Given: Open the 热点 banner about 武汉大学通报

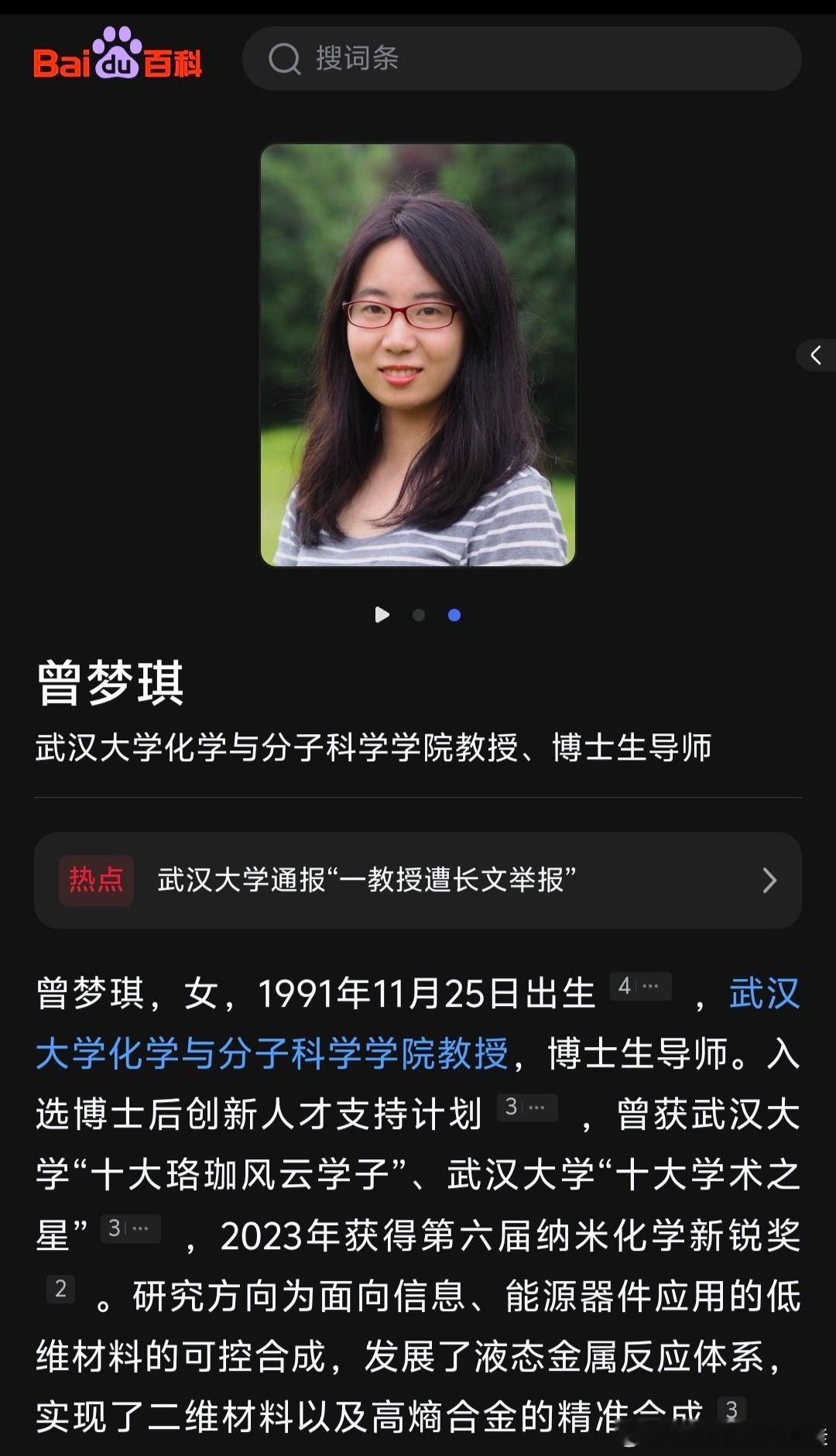Looking at the screenshot, I should (418, 880).
